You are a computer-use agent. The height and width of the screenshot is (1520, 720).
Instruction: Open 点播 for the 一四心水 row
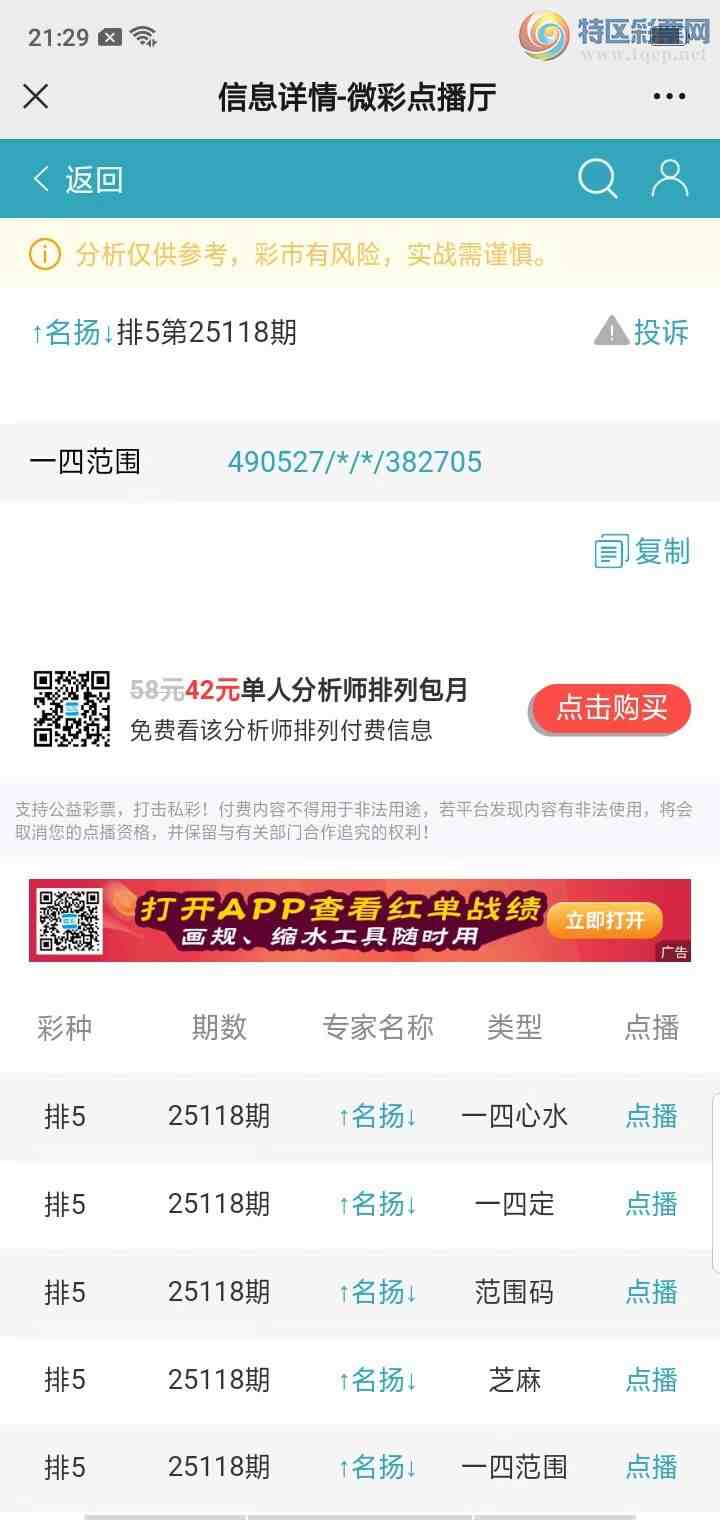pyautogui.click(x=650, y=1116)
